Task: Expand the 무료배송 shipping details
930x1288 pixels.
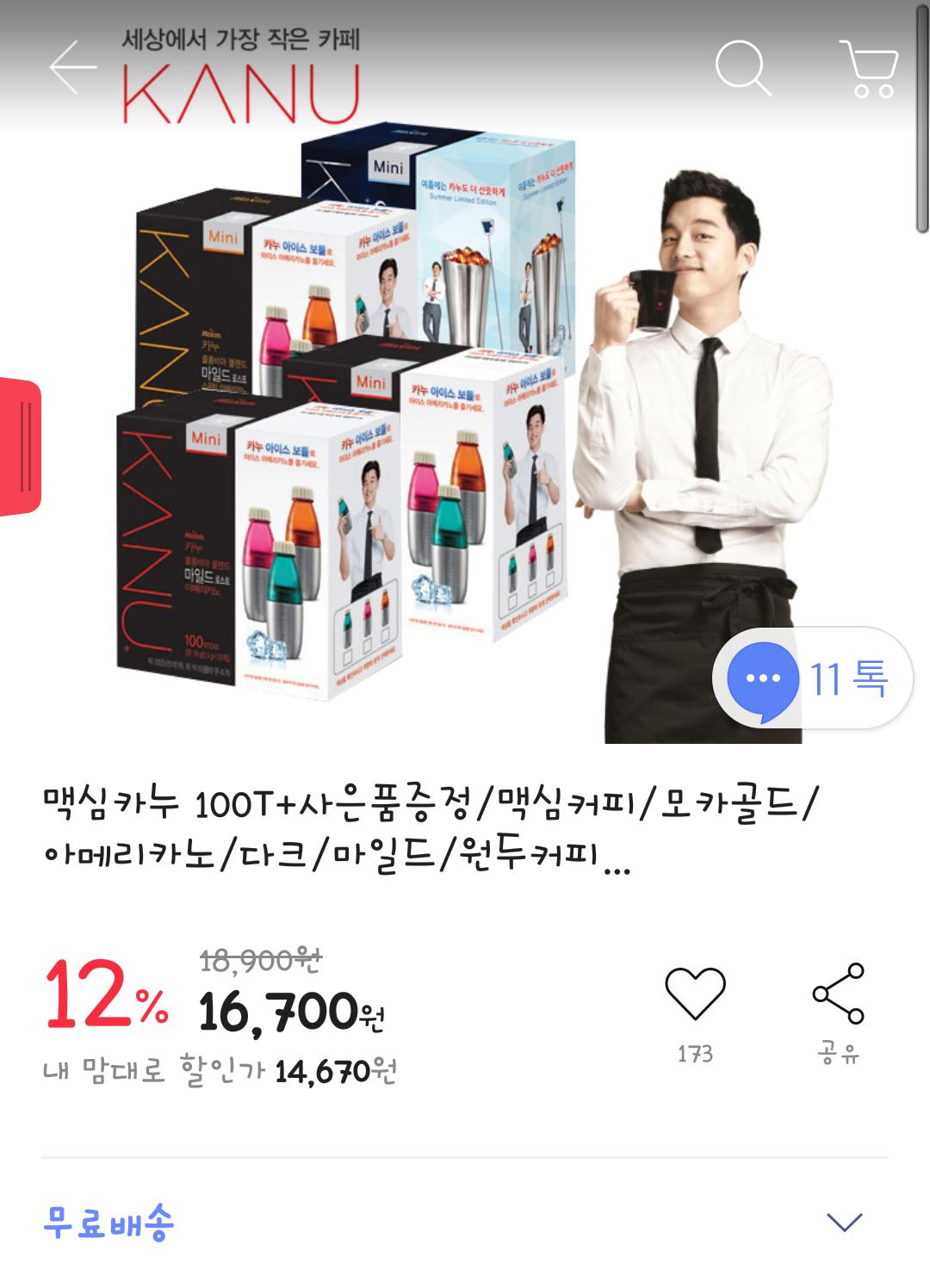Action: [x=465, y=1222]
